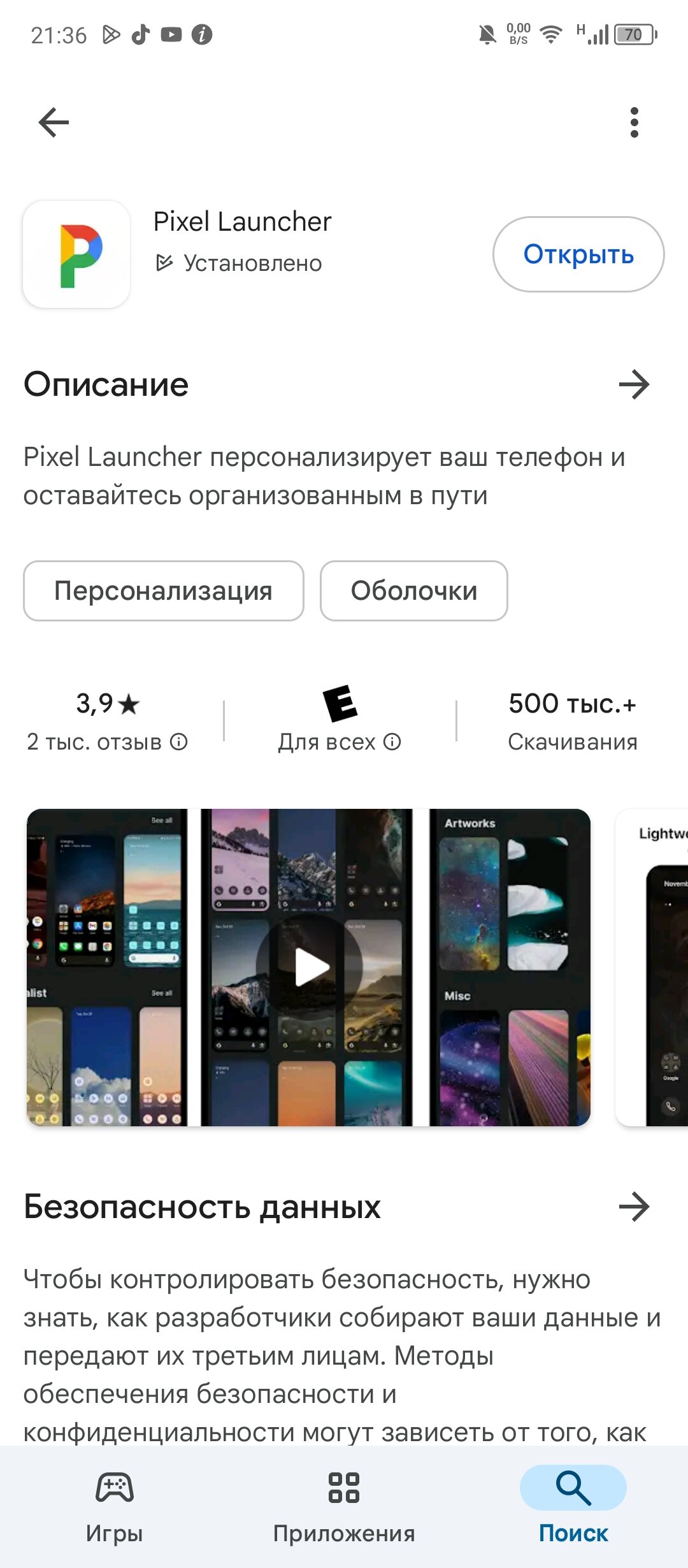Open the Безопасность данных section arrow
This screenshot has width=688, height=1568.
click(634, 1207)
